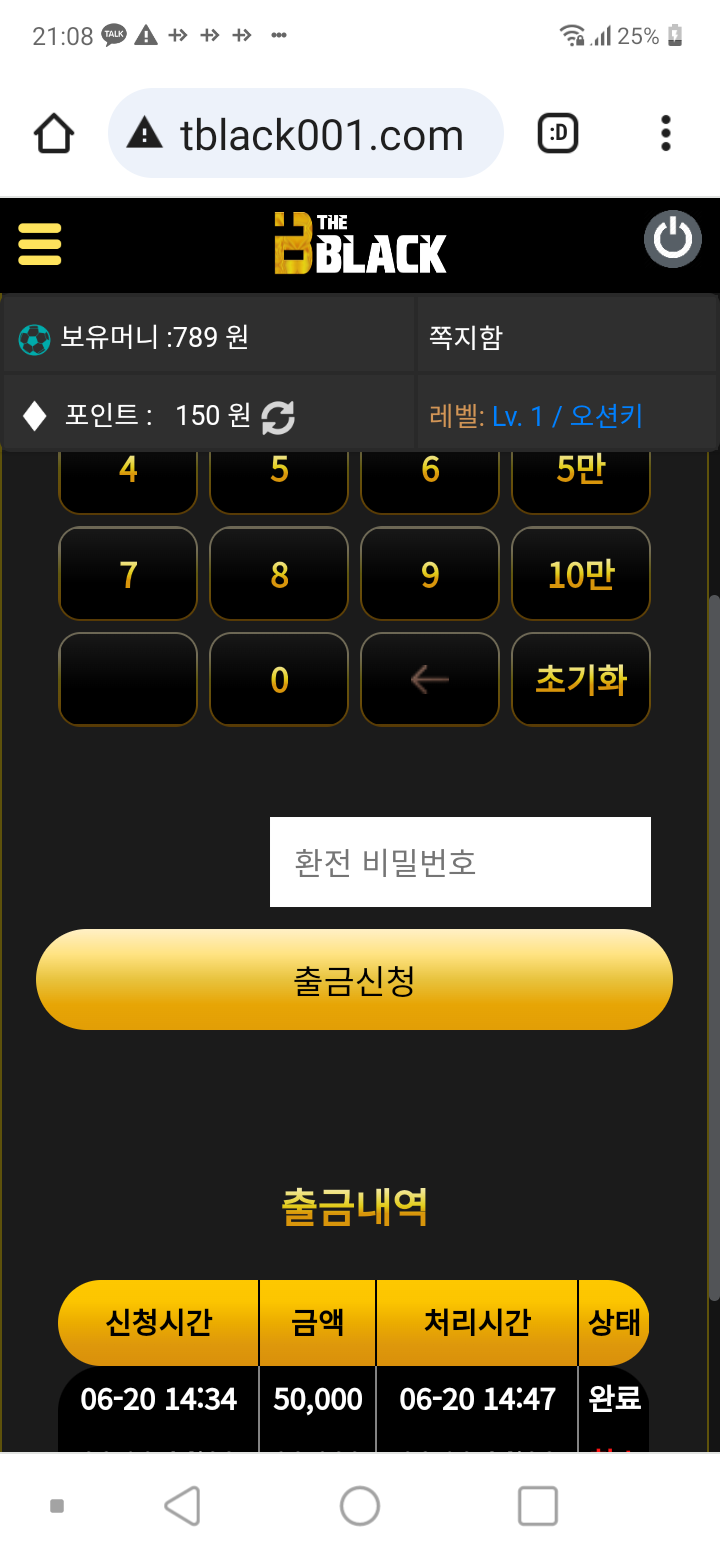The width and height of the screenshot is (720, 1560).
Task: Delete last digit with backspace arrow
Action: pos(430,680)
